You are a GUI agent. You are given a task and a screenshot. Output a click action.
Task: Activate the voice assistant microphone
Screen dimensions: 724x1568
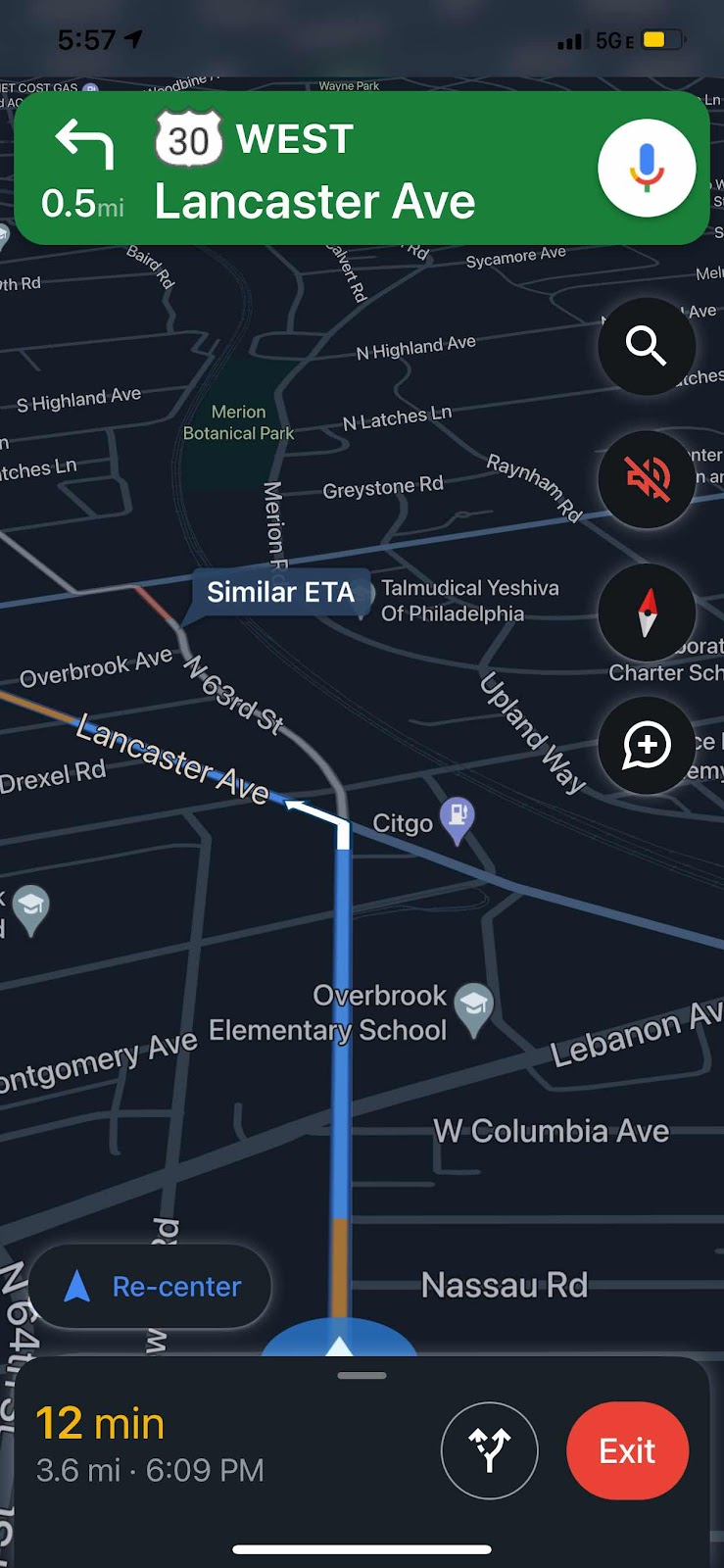(x=647, y=168)
